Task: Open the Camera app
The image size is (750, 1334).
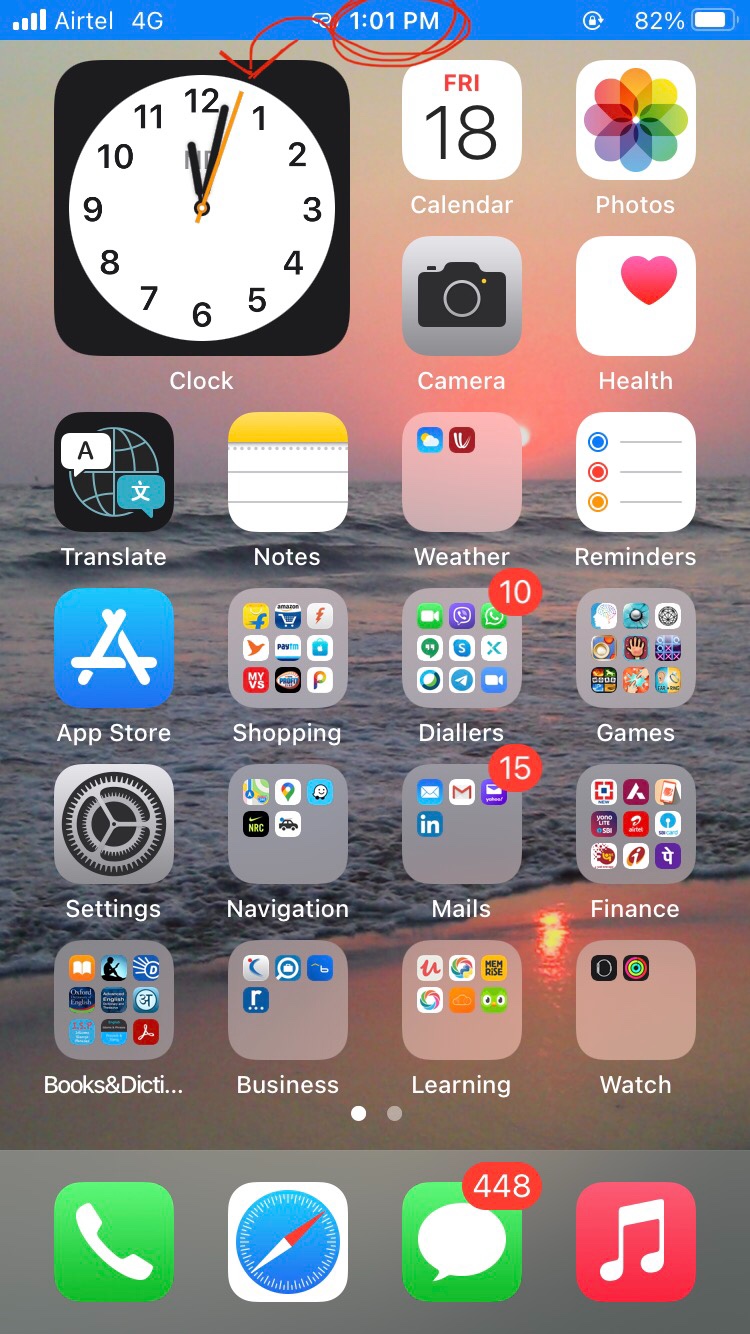Action: (461, 296)
